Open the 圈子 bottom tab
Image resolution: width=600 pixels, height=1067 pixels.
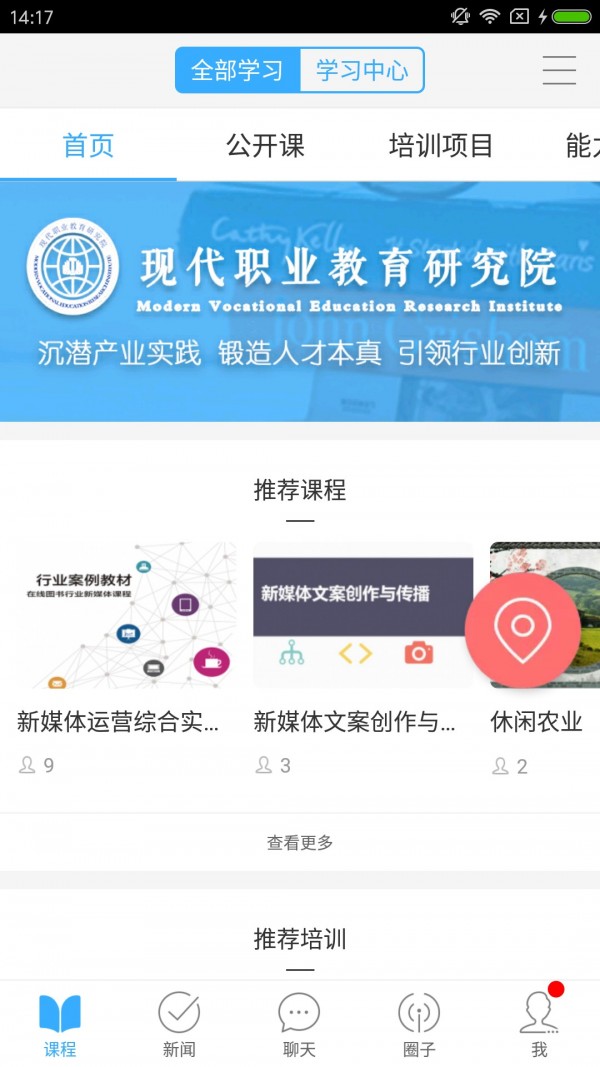click(x=419, y=1024)
